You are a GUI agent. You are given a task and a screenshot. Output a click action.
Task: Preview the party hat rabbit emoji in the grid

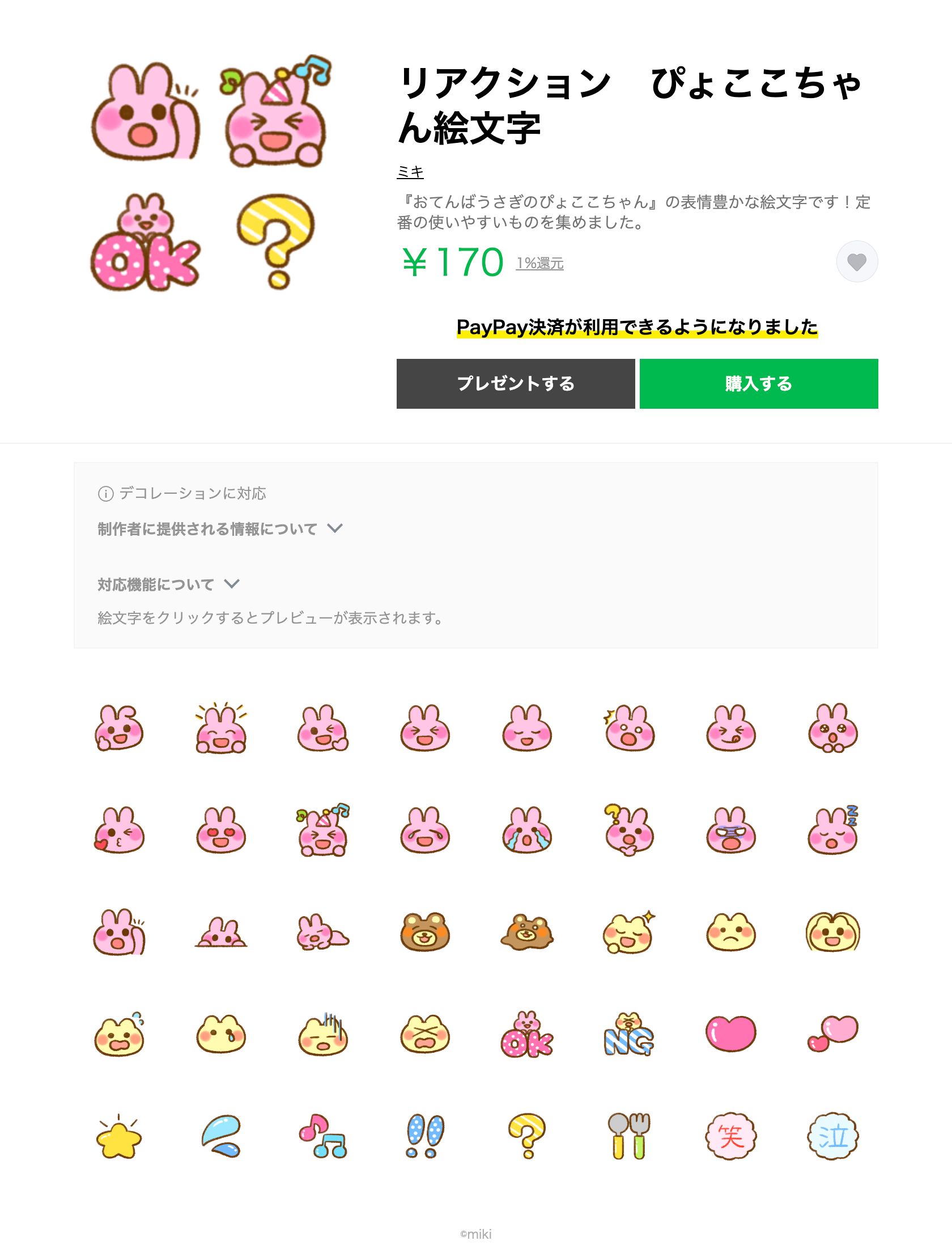(323, 831)
